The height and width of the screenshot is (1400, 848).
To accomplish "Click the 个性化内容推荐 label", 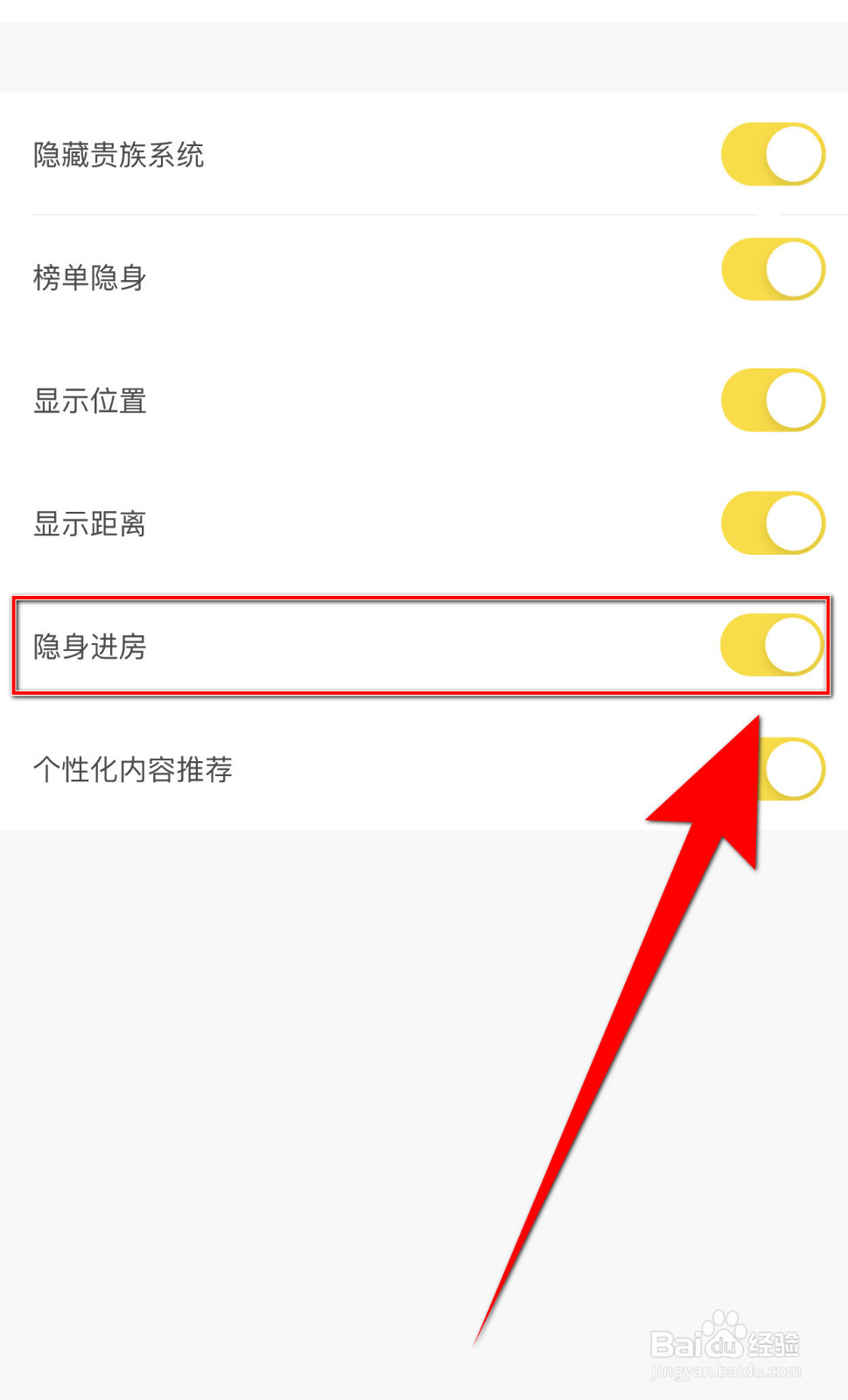I will 133,769.
